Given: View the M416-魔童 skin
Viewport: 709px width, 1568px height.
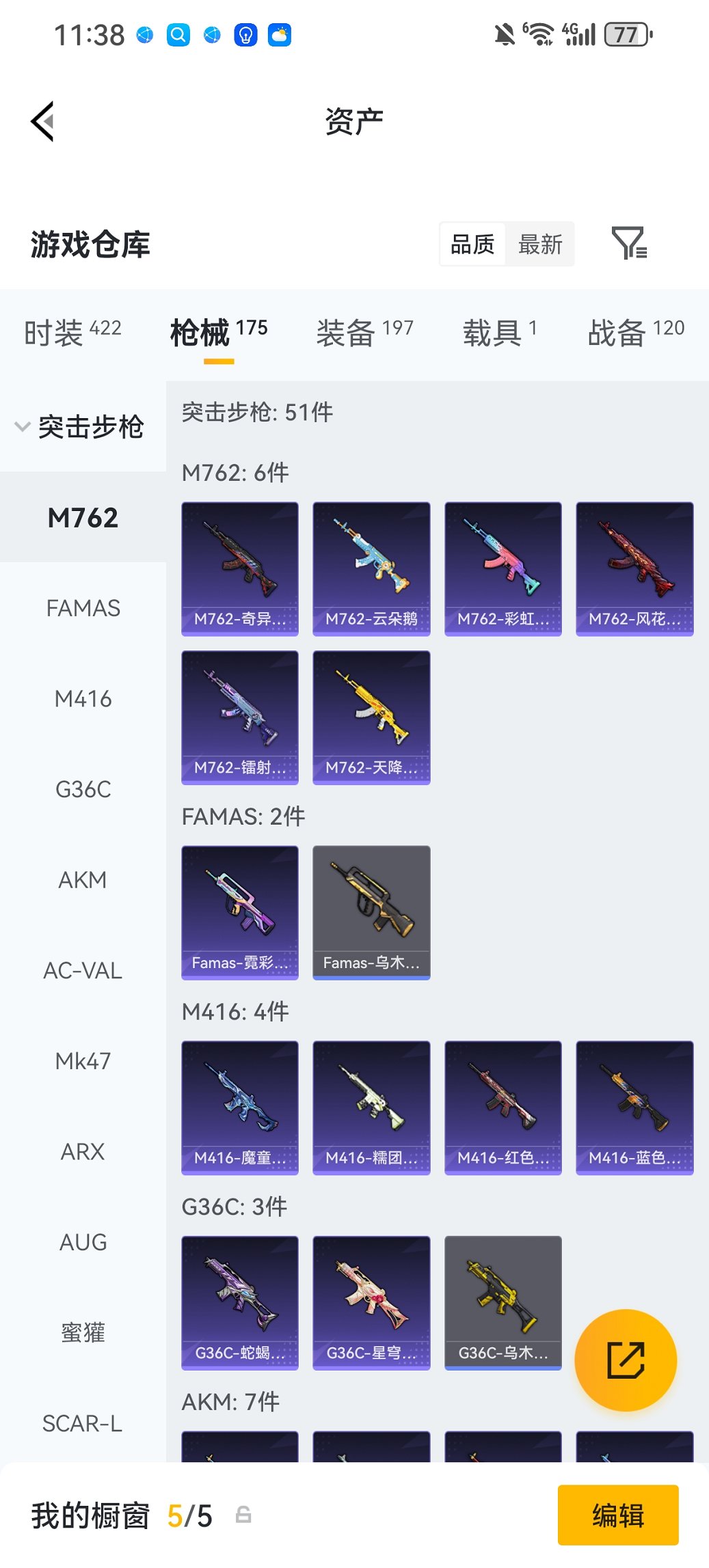Looking at the screenshot, I should click(x=240, y=1108).
